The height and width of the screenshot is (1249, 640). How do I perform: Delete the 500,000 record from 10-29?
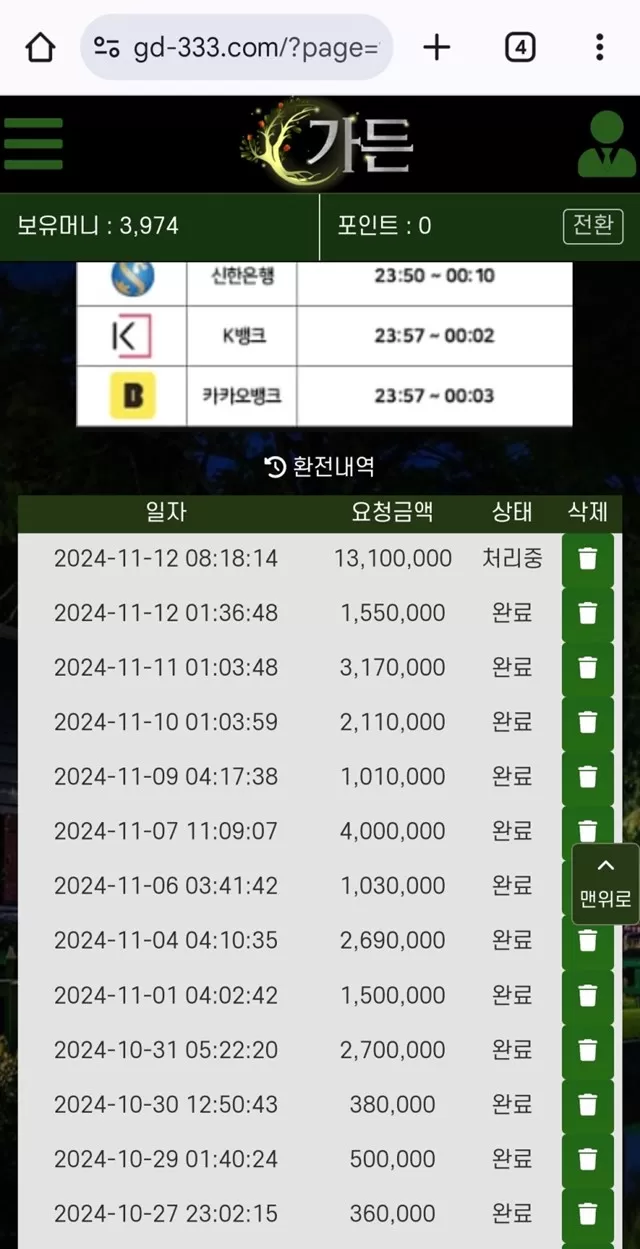point(588,1160)
